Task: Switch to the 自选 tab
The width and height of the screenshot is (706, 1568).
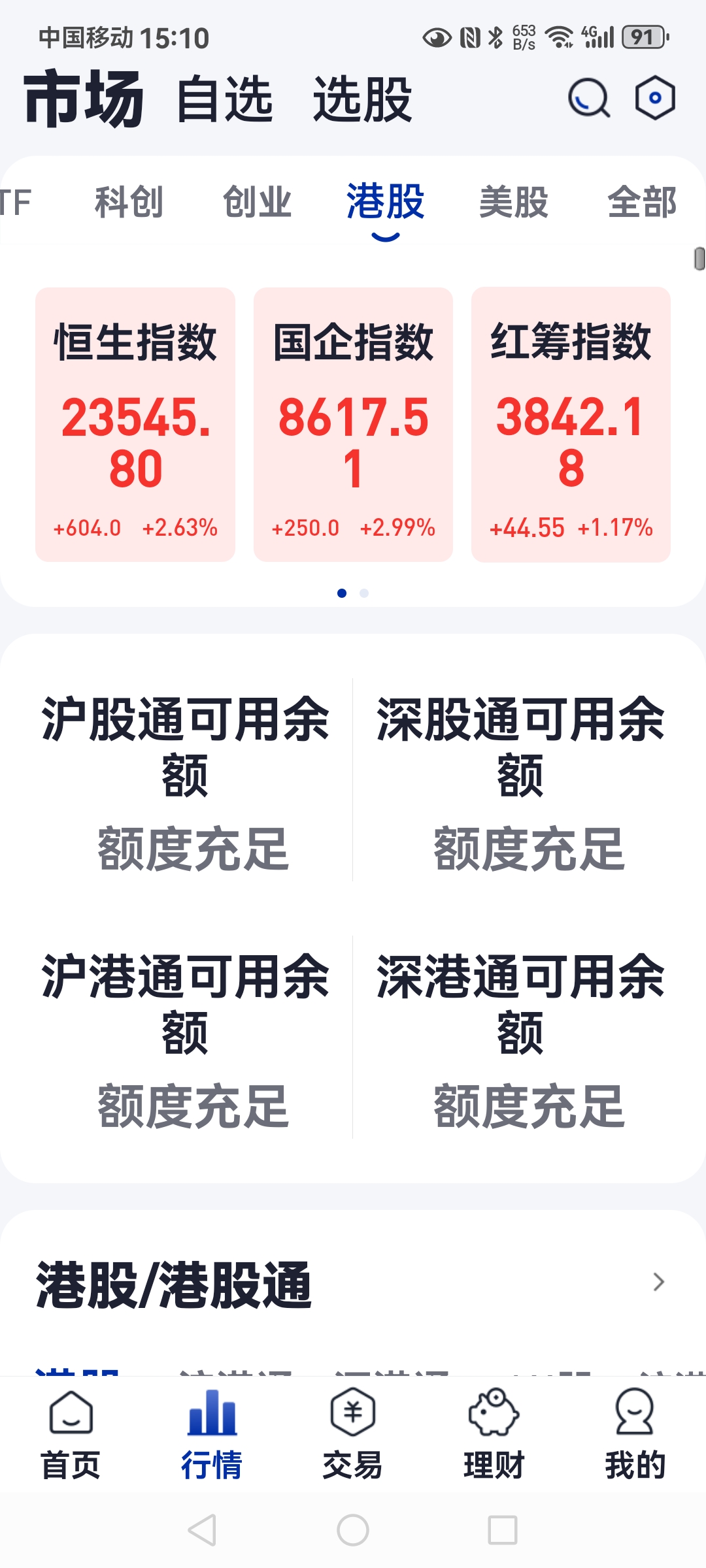Action: point(224,99)
